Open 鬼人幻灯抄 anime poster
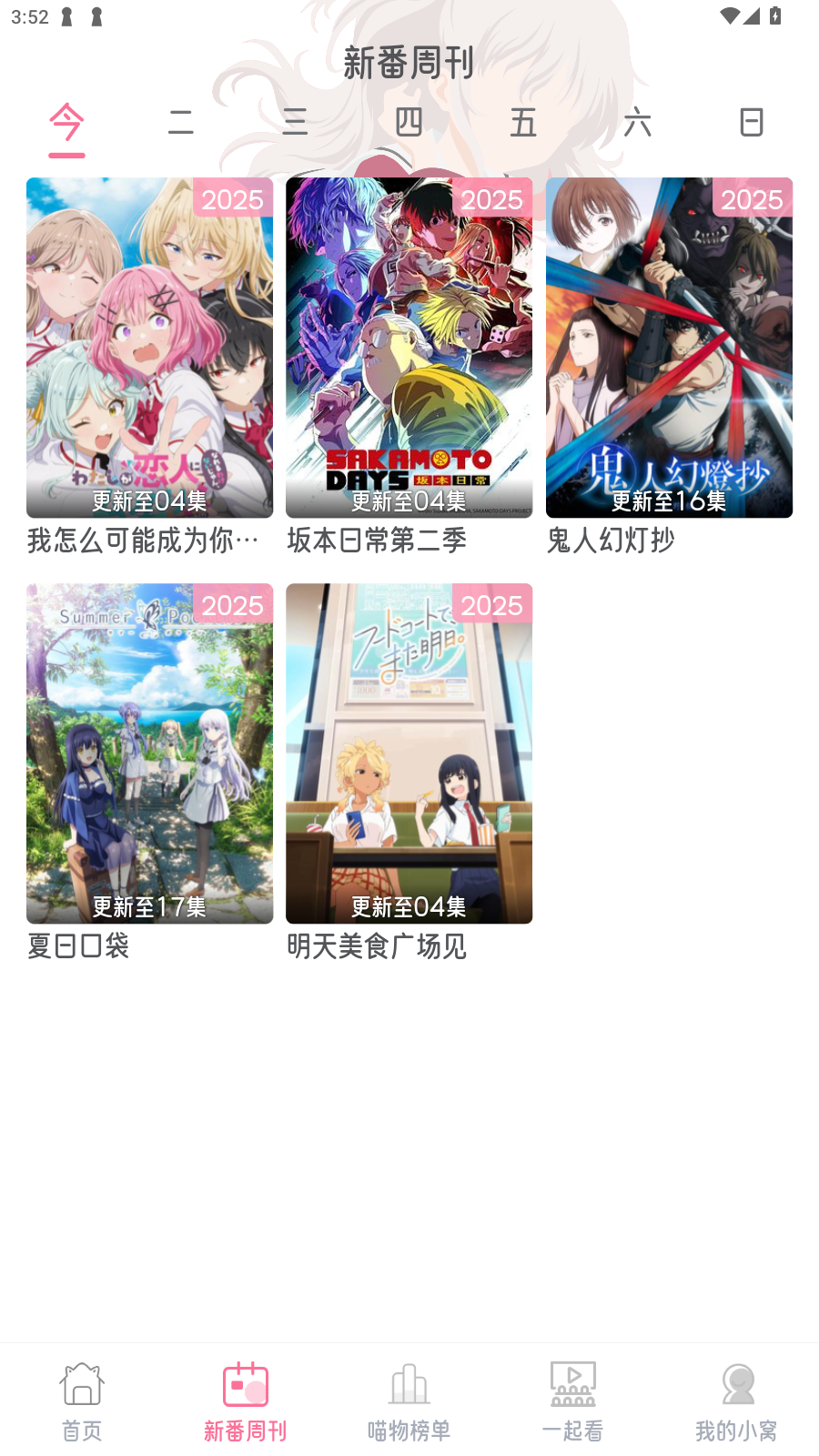This screenshot has width=819, height=1456. (668, 347)
